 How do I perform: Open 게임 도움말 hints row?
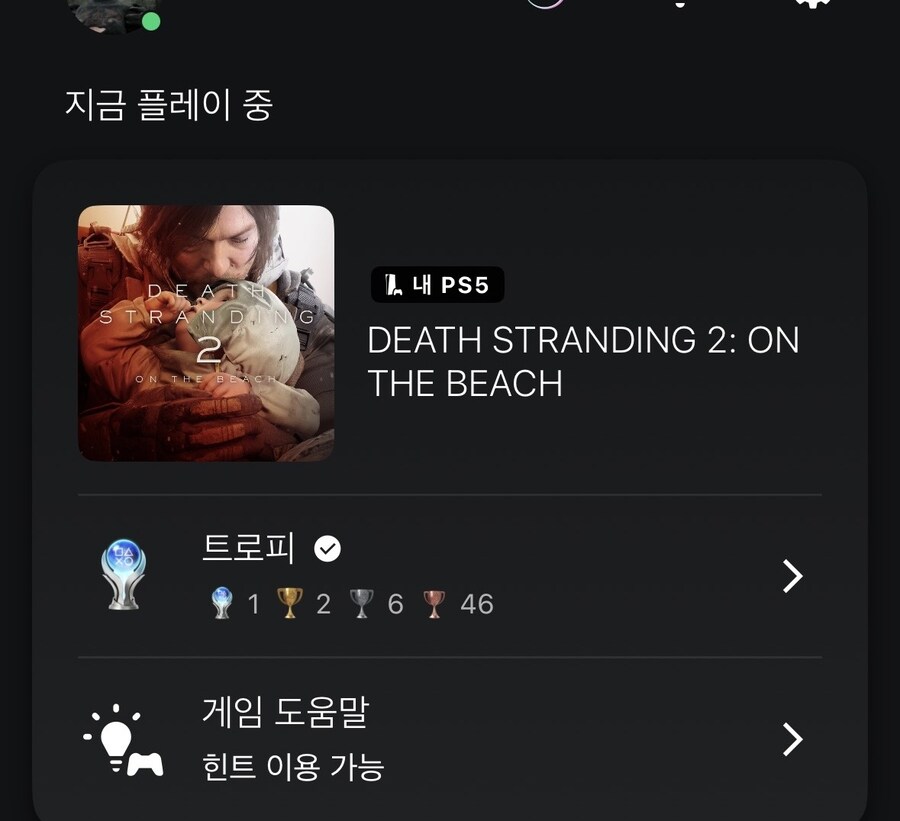450,740
